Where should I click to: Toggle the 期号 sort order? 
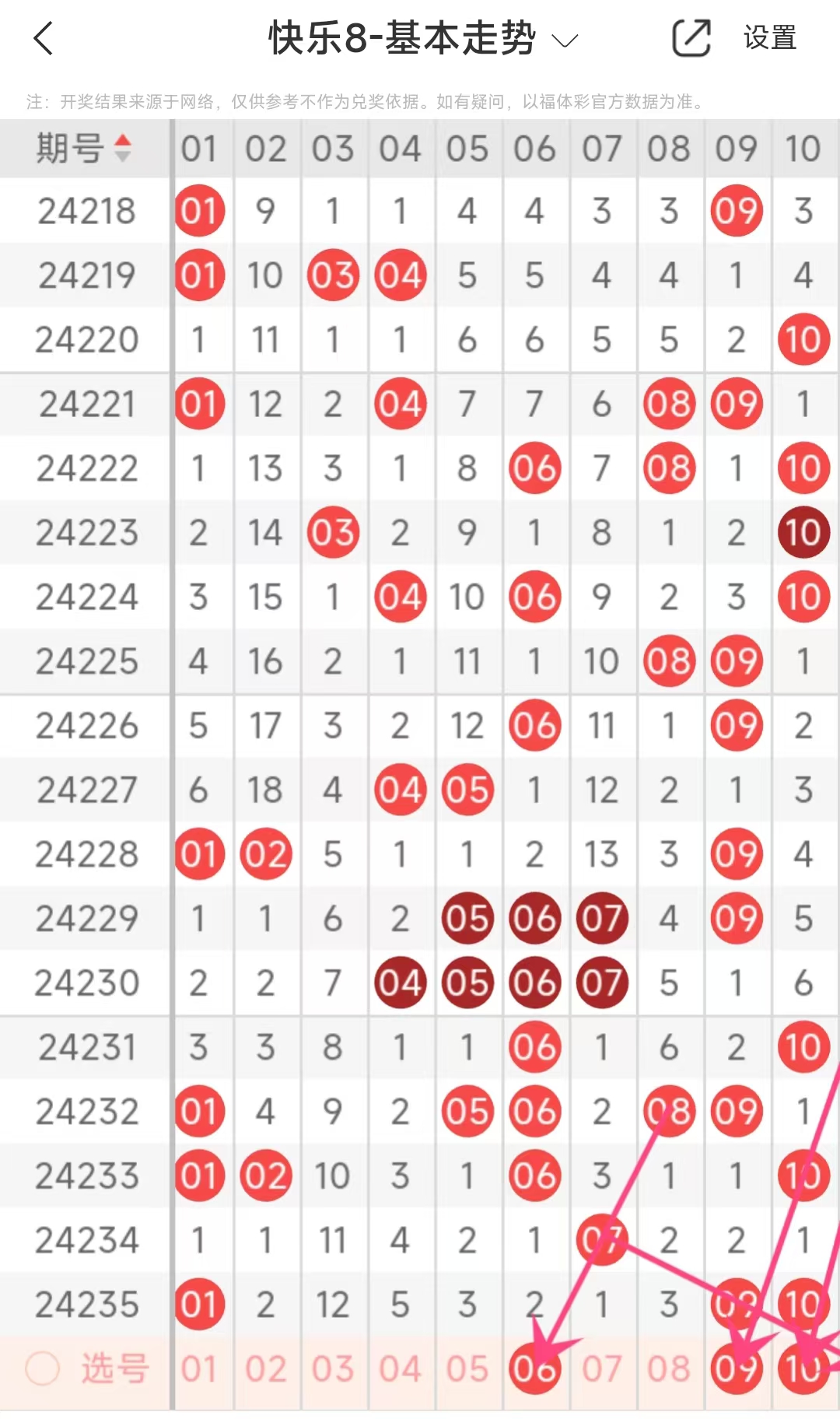coord(123,148)
